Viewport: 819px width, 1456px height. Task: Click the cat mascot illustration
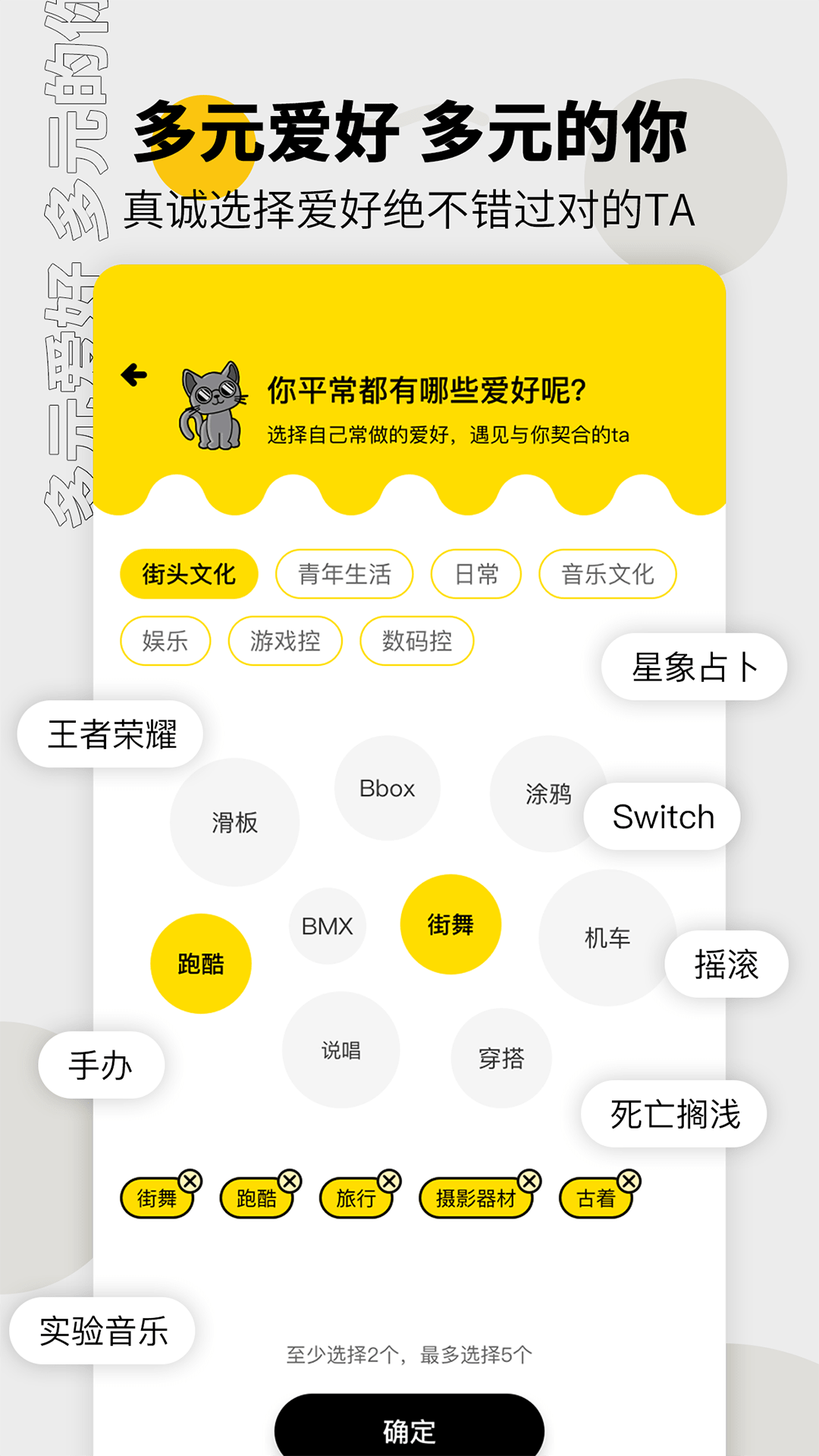[212, 406]
